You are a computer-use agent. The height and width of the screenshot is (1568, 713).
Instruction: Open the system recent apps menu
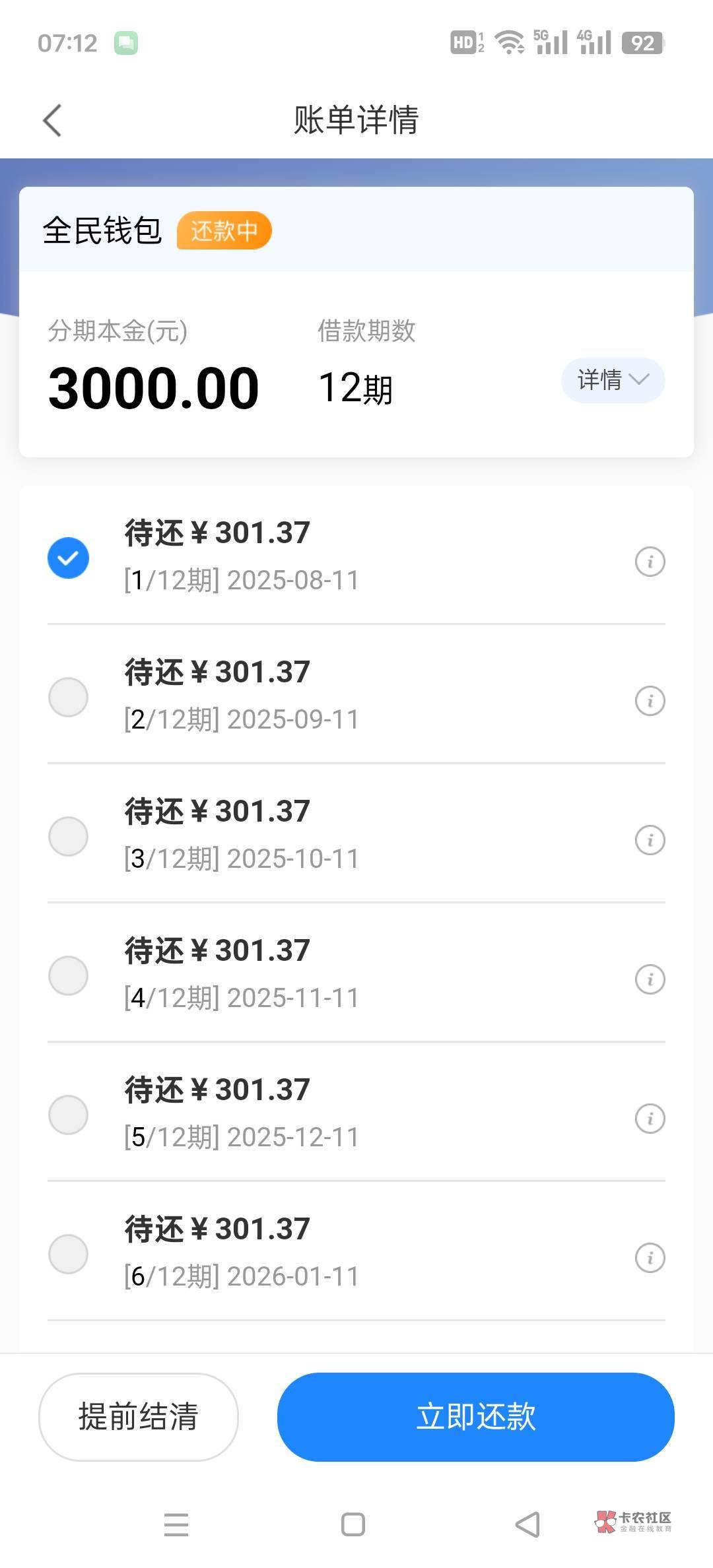[176, 1524]
